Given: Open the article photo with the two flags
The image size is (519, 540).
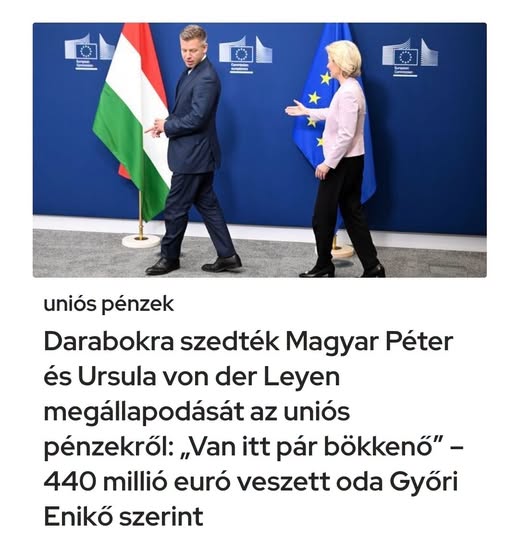Looking at the screenshot, I should 259,150.
